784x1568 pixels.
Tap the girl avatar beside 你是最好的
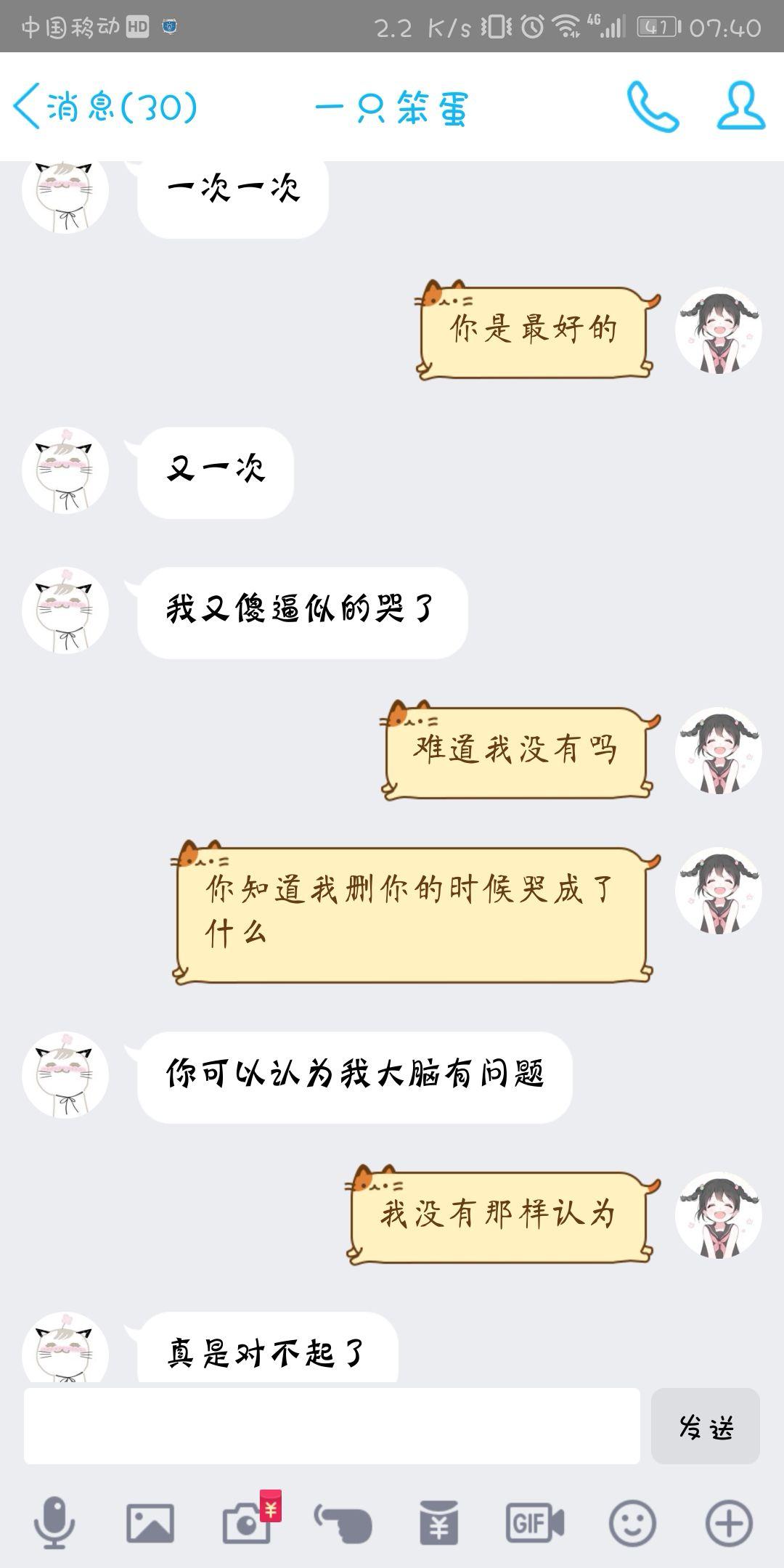719,330
